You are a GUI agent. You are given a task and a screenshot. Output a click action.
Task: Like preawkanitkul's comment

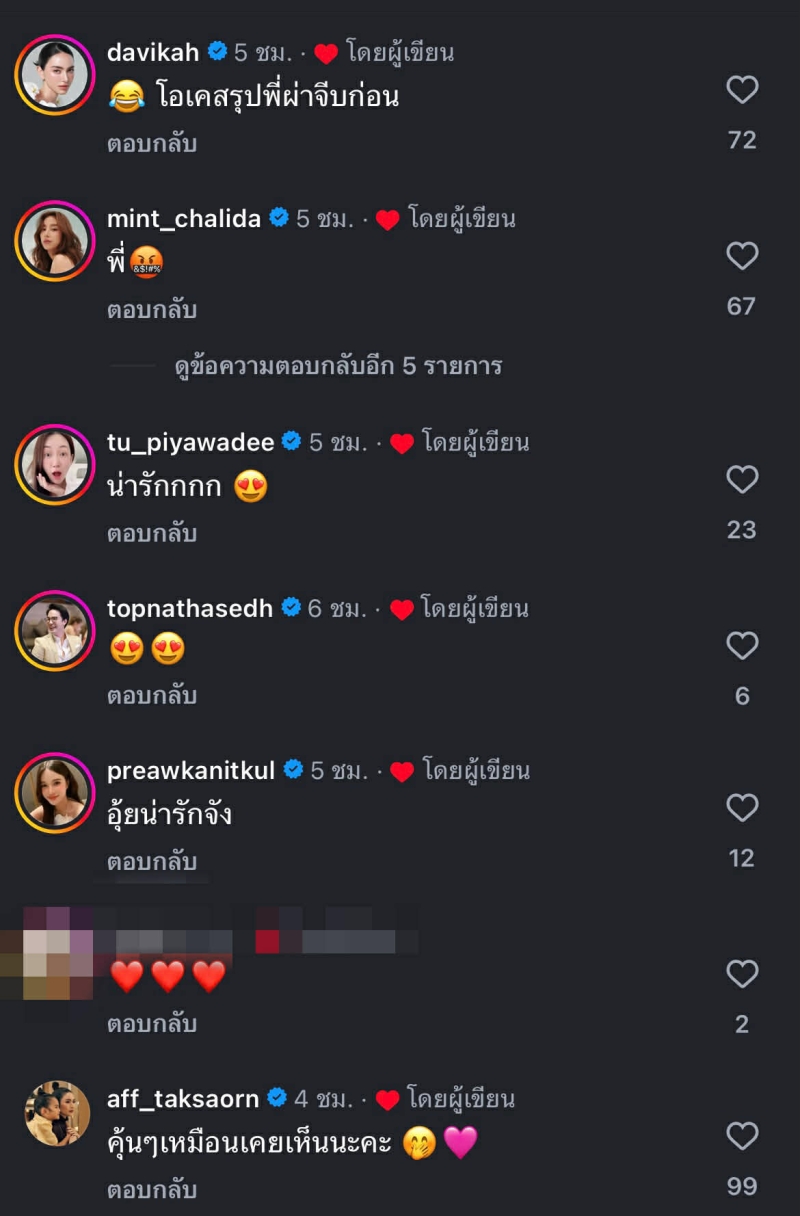[742, 809]
